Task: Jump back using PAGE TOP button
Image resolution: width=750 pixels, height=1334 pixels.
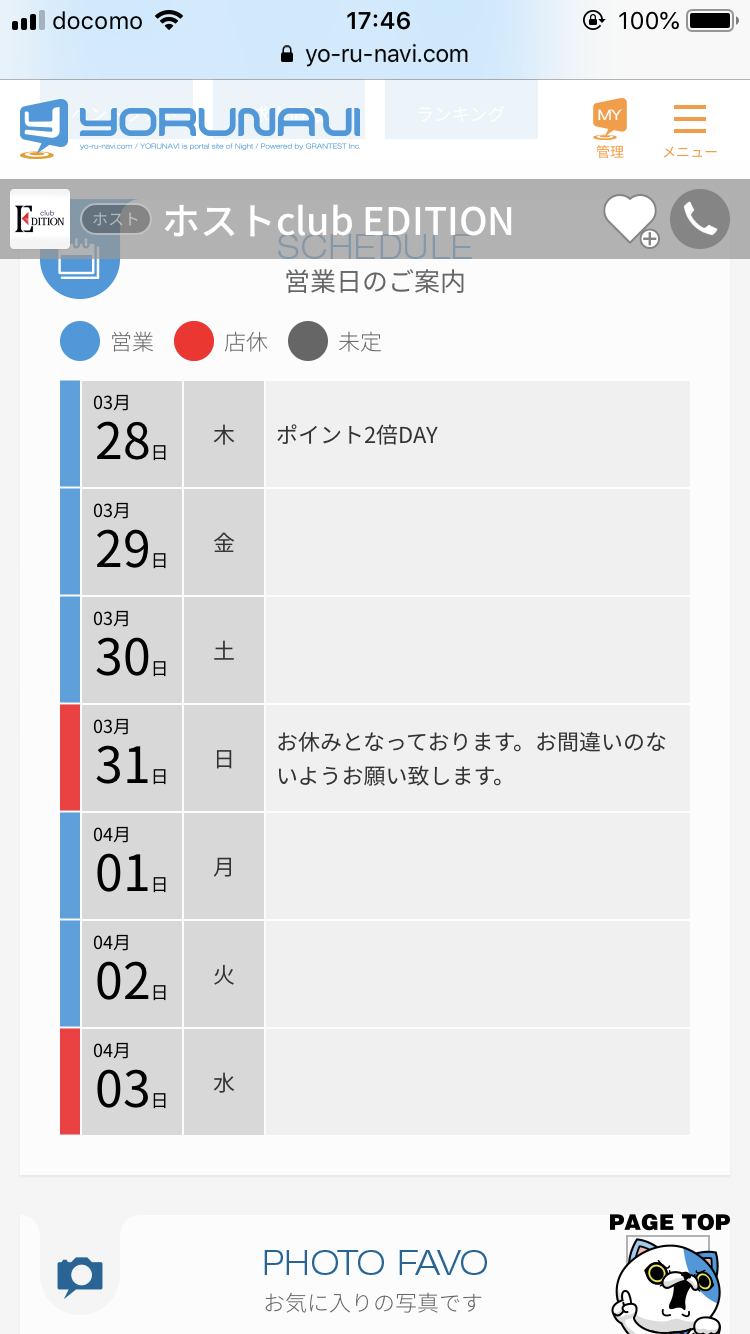Action: pos(669,1272)
